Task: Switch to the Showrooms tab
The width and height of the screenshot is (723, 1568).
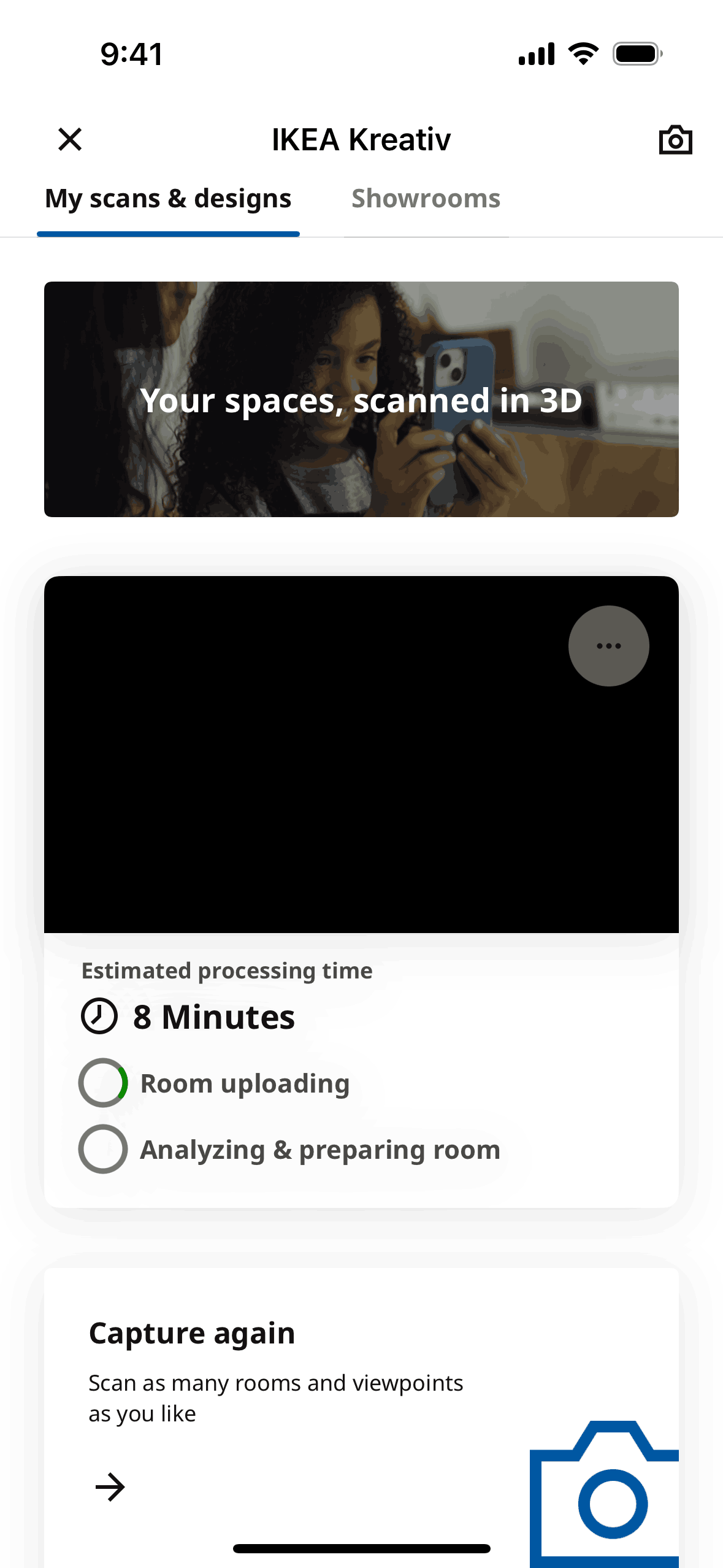Action: point(426,199)
